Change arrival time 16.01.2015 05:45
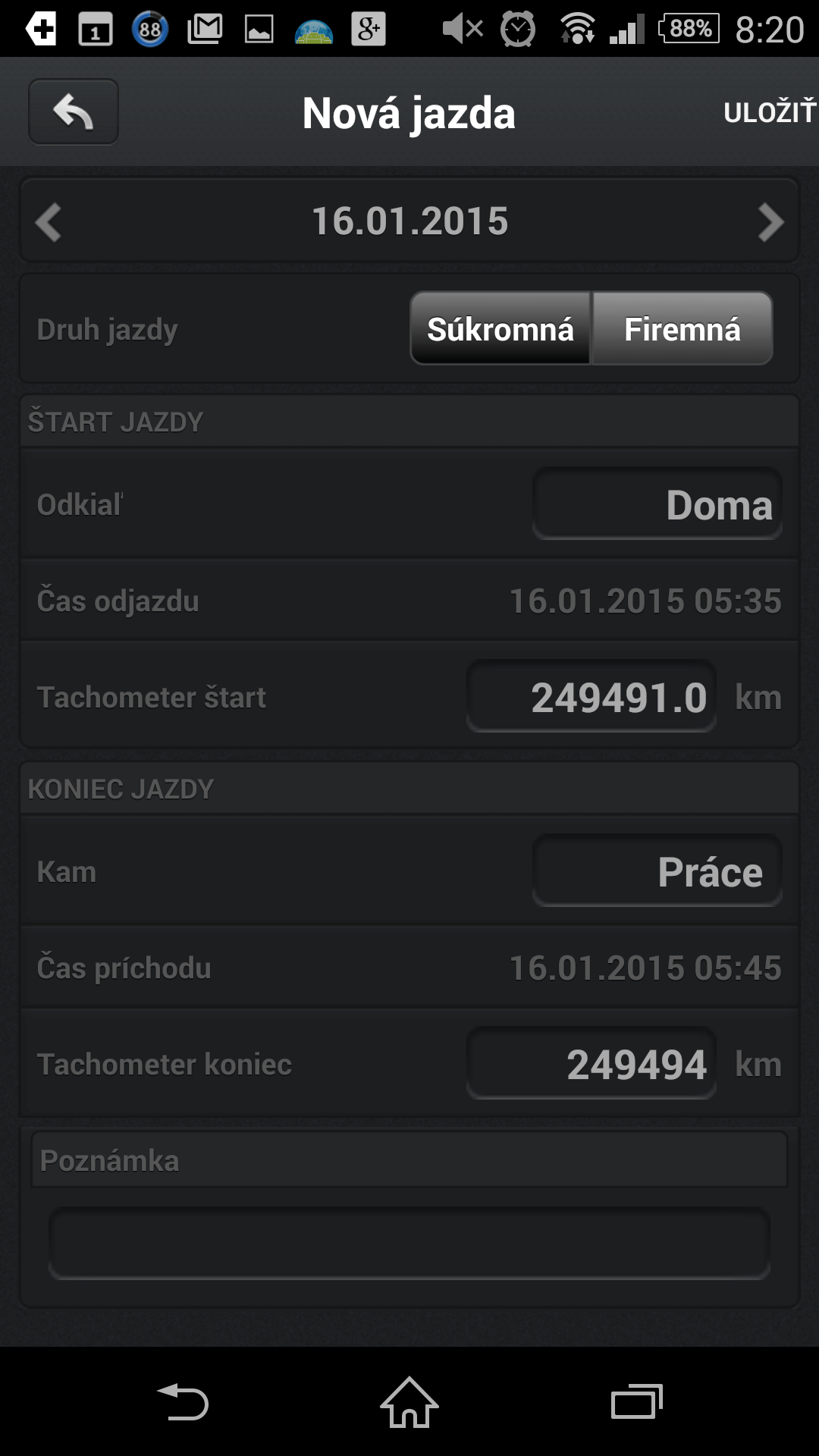Viewport: 819px width, 1456px height. (x=645, y=968)
